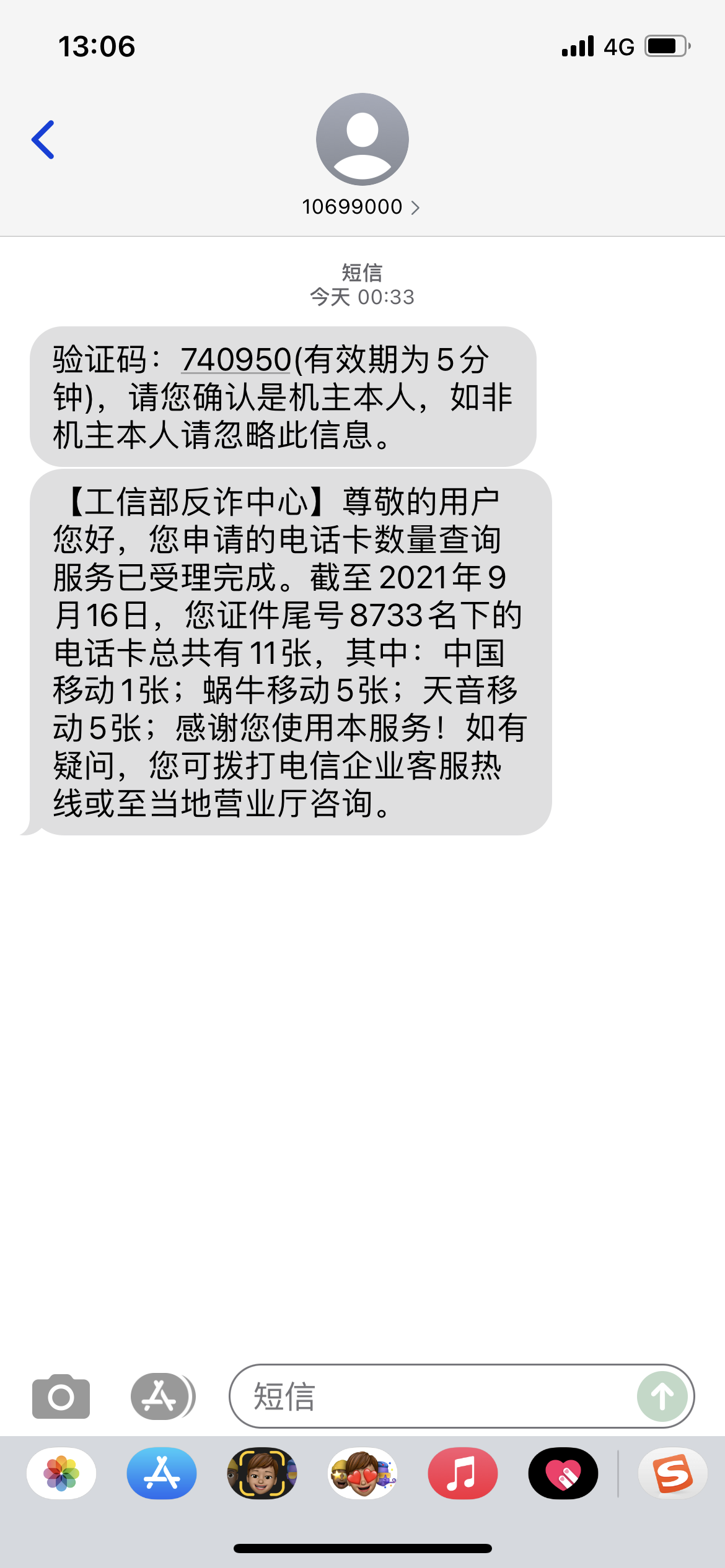
Task: Send the message with the arrow button
Action: (662, 1397)
